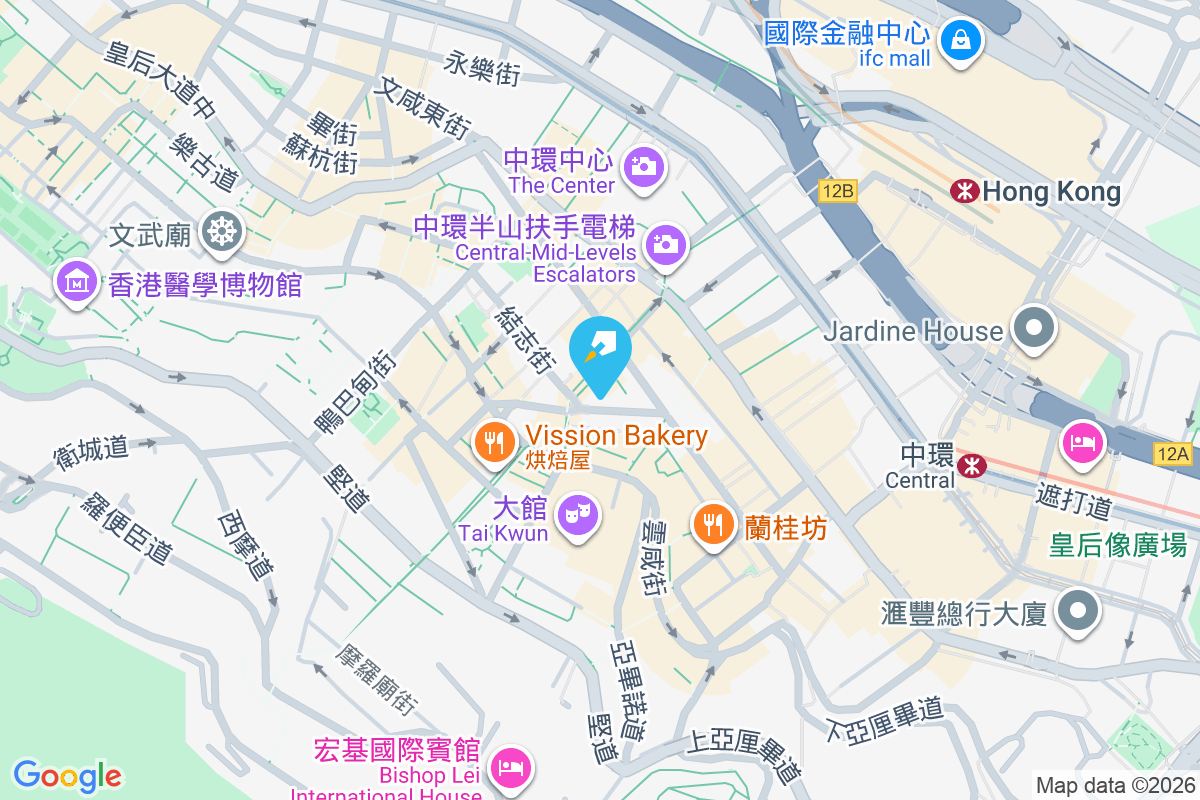Open the 香港醫學博物館 museum pin

click(x=78, y=283)
